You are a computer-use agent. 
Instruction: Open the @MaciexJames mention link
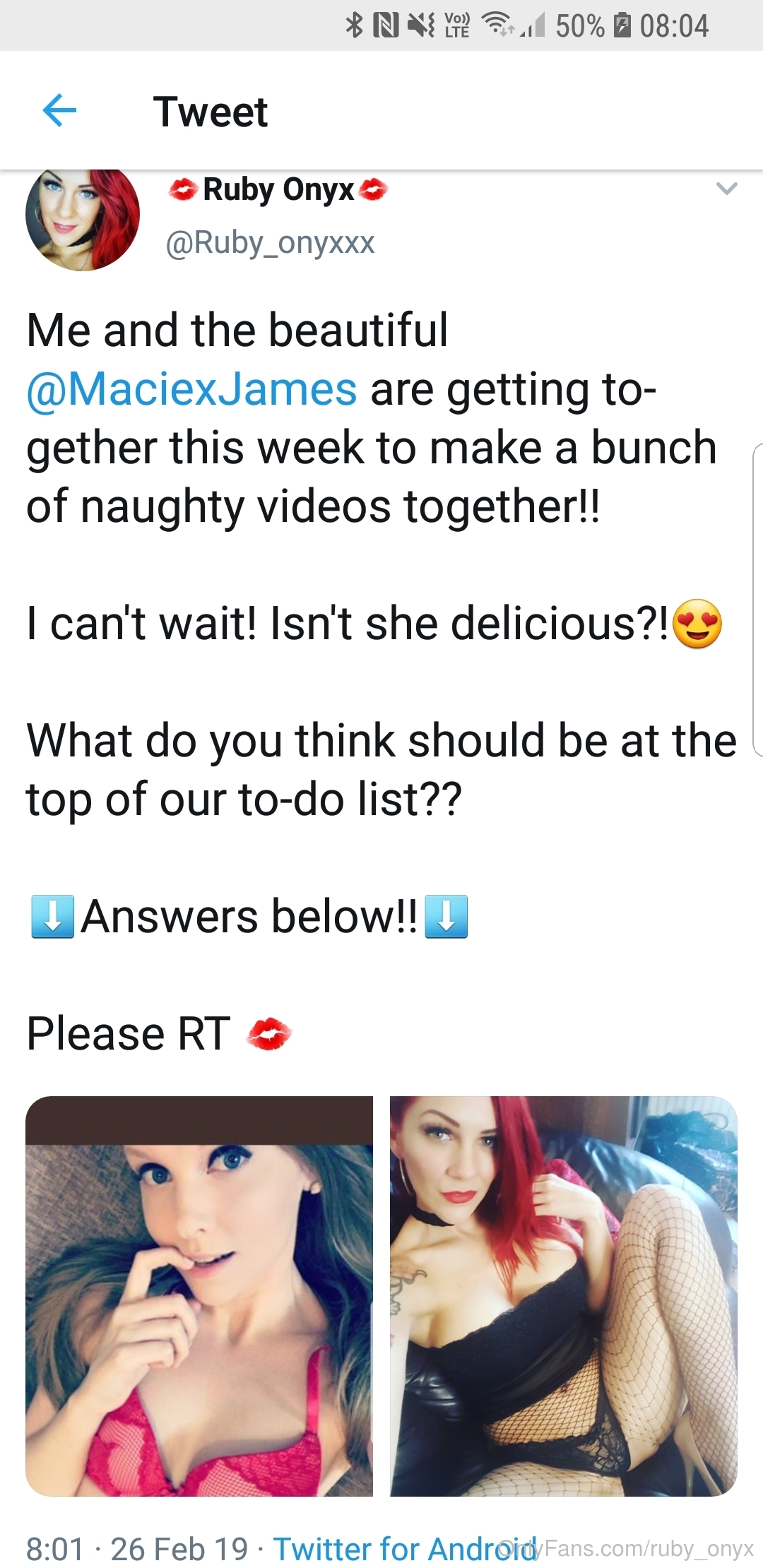[x=191, y=389]
